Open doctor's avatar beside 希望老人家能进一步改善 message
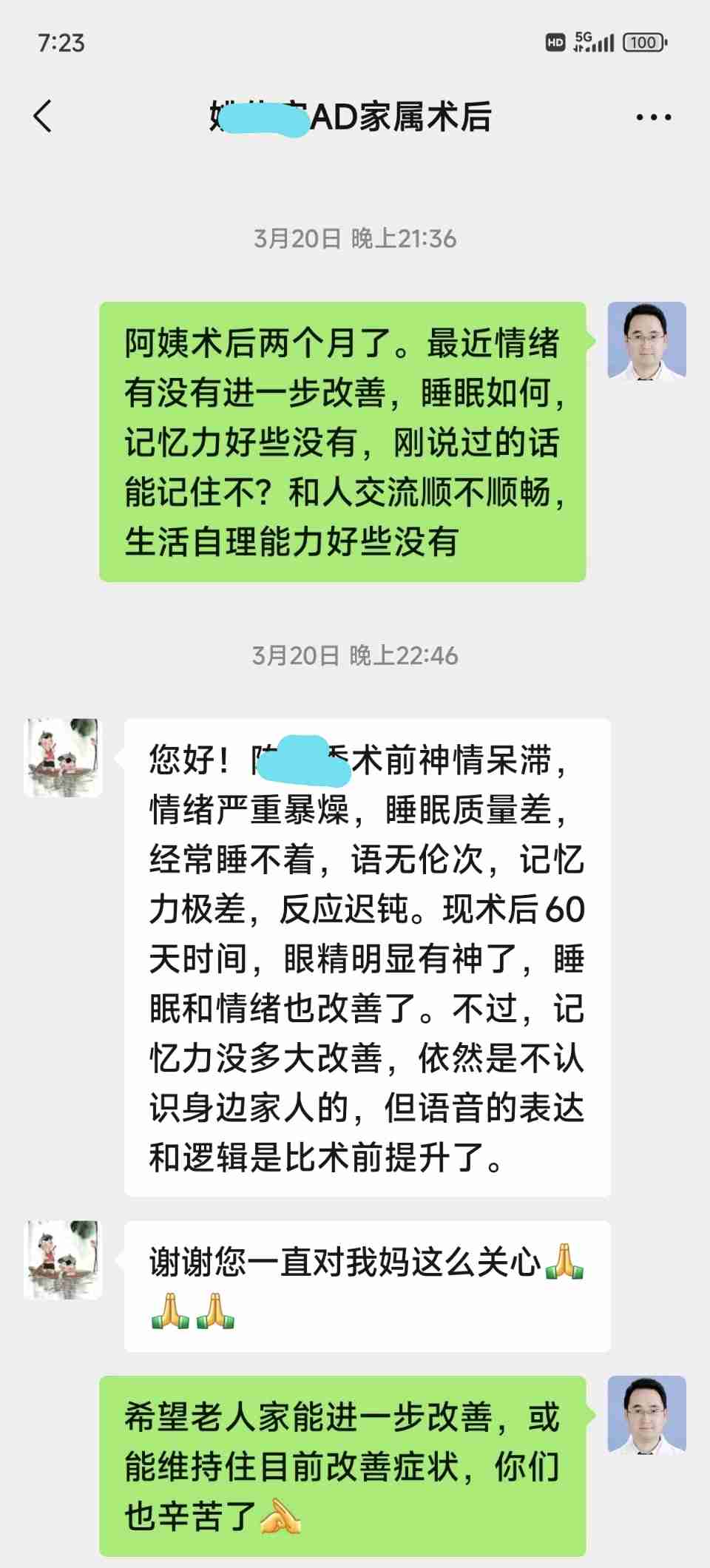Screen dimensions: 710x1568 point(646,1415)
